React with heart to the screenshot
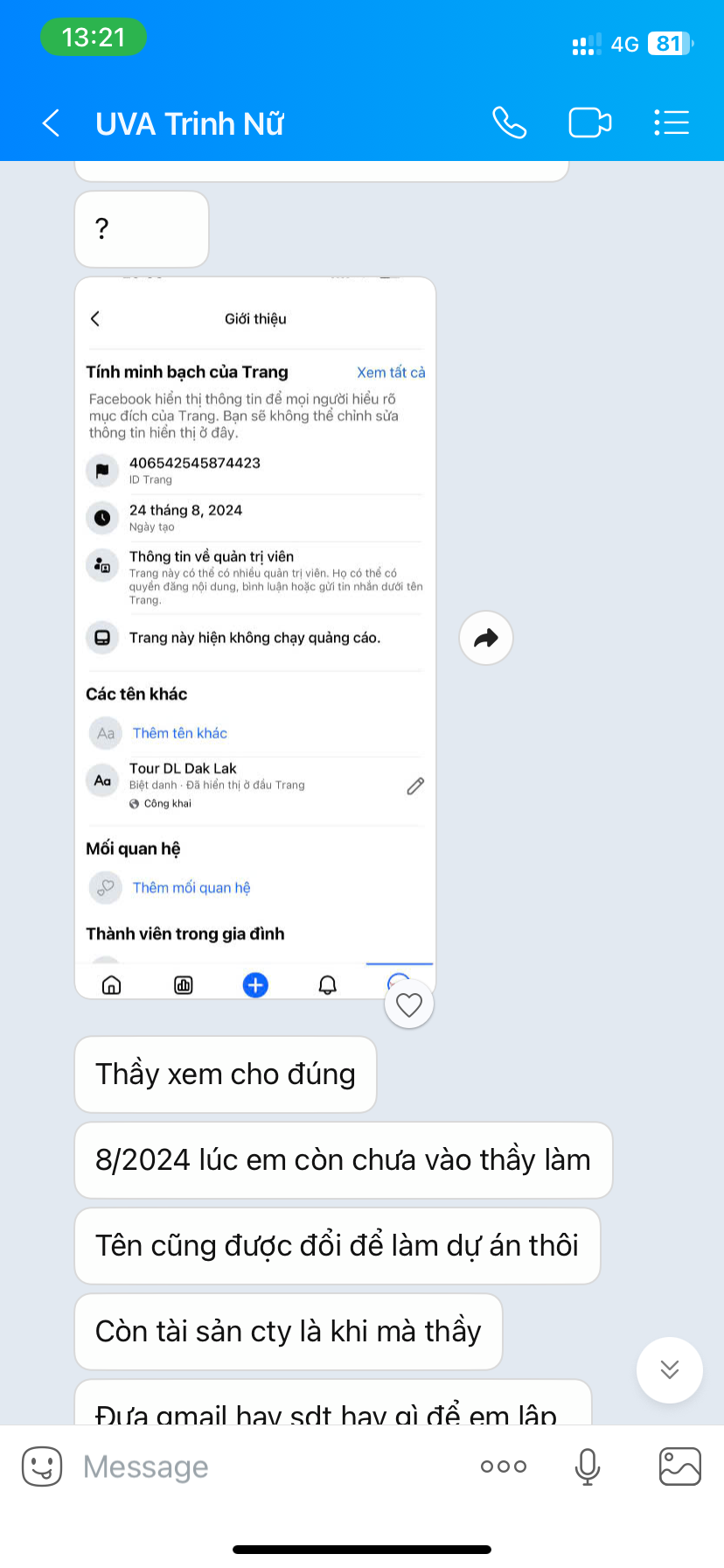Screen dimensions: 724x1568 [409, 1004]
